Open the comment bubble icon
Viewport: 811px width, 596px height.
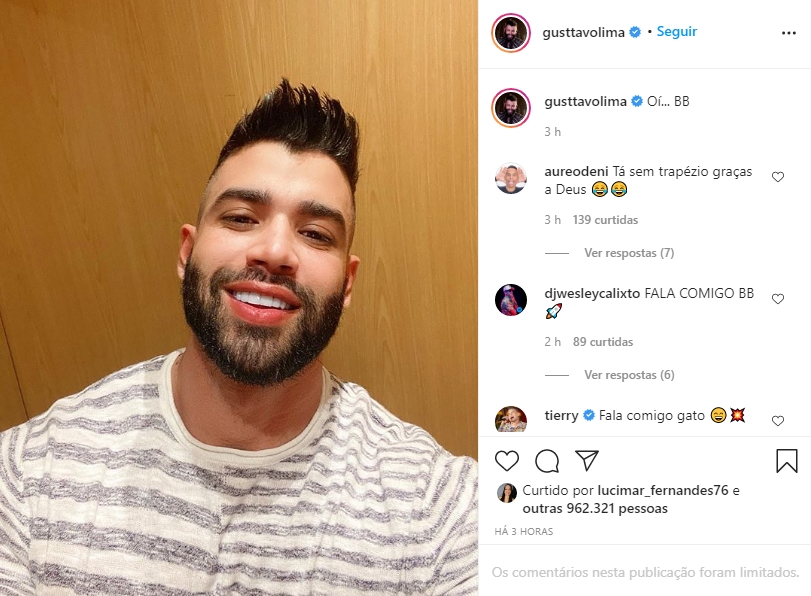[547, 461]
